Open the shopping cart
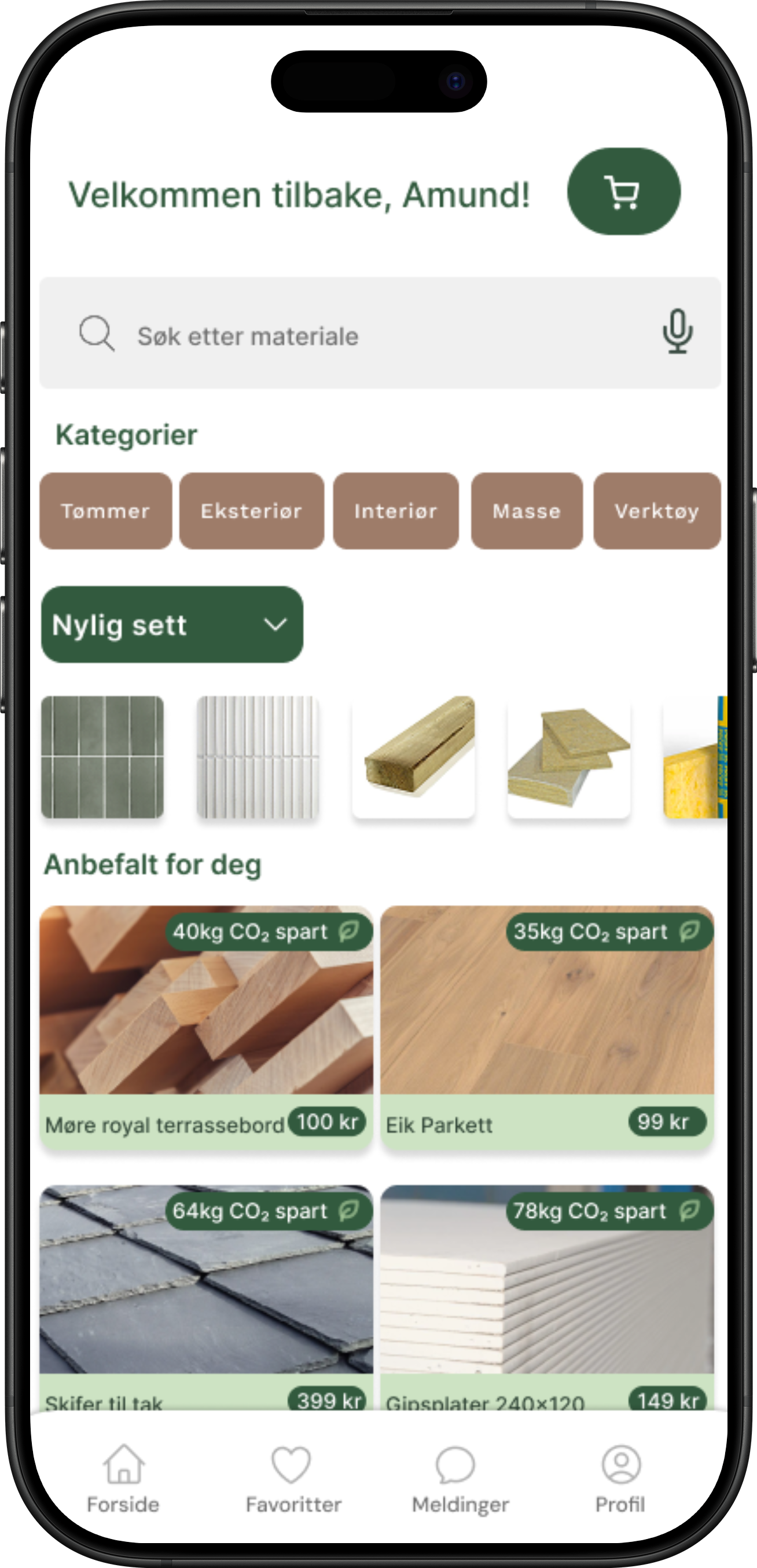This screenshot has height=1568, width=757. pos(623,192)
